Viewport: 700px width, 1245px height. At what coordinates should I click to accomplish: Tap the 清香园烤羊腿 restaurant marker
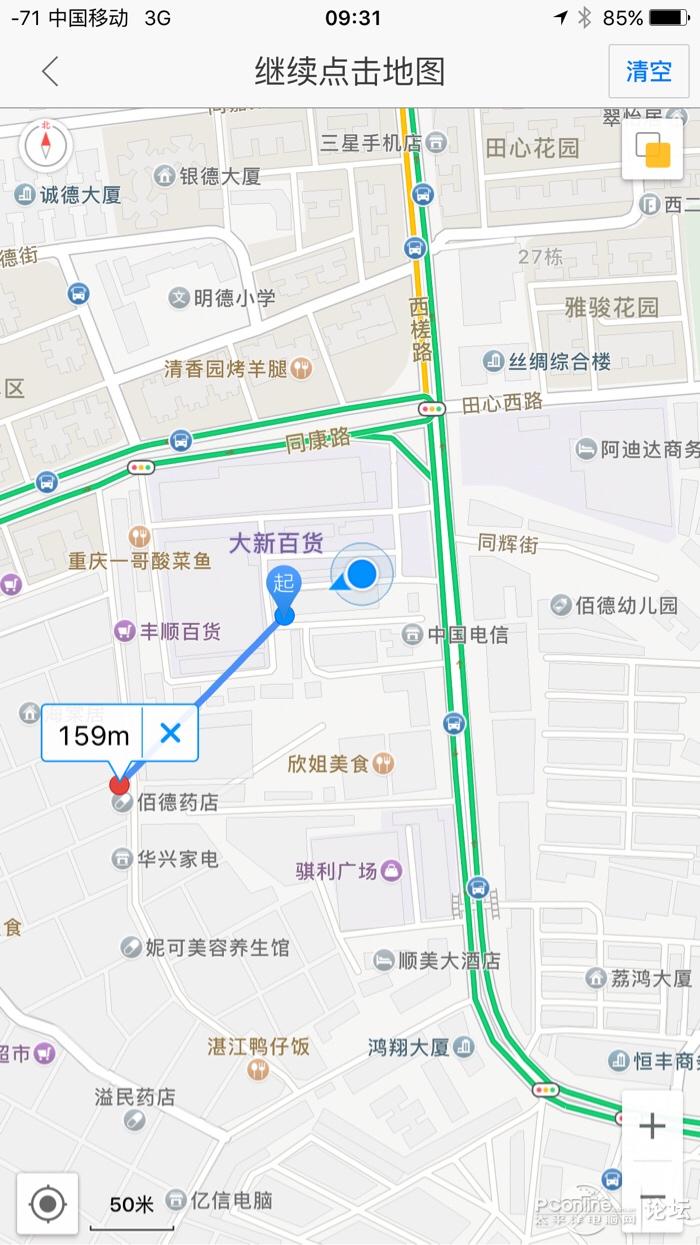[x=301, y=369]
